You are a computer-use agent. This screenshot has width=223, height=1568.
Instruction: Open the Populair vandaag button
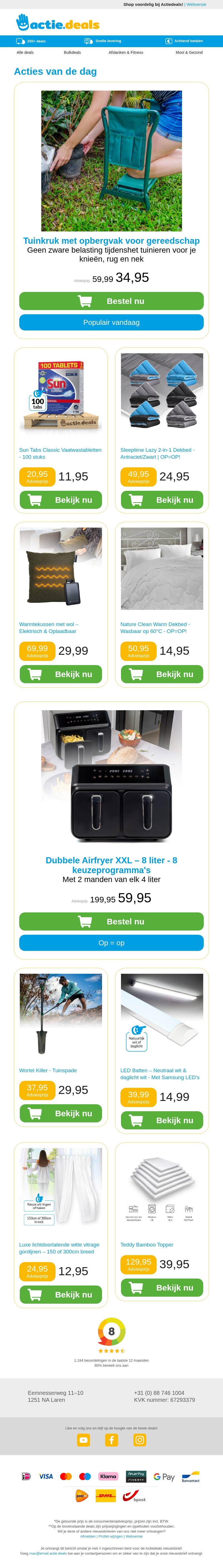pyautogui.click(x=111, y=322)
